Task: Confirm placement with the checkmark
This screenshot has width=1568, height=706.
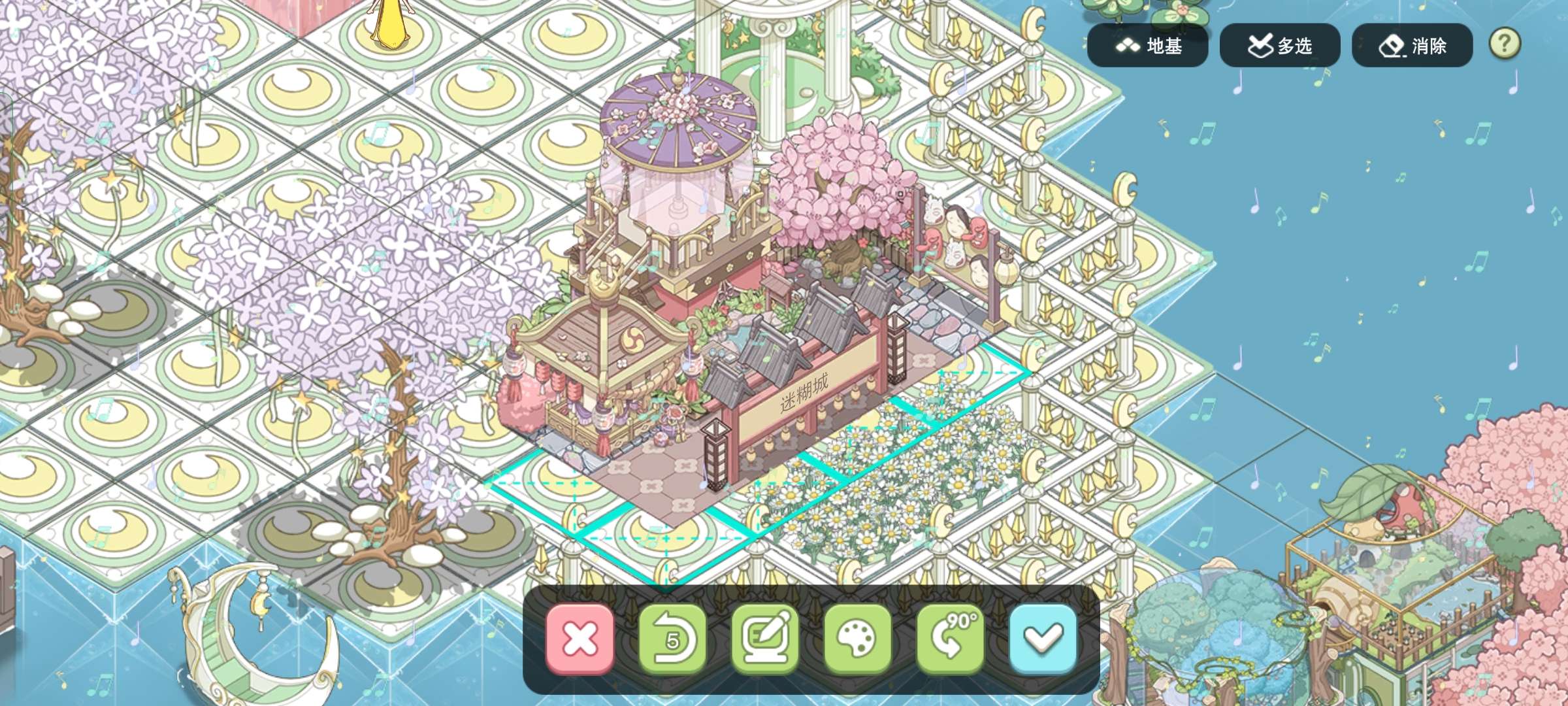Action: click(x=1043, y=639)
